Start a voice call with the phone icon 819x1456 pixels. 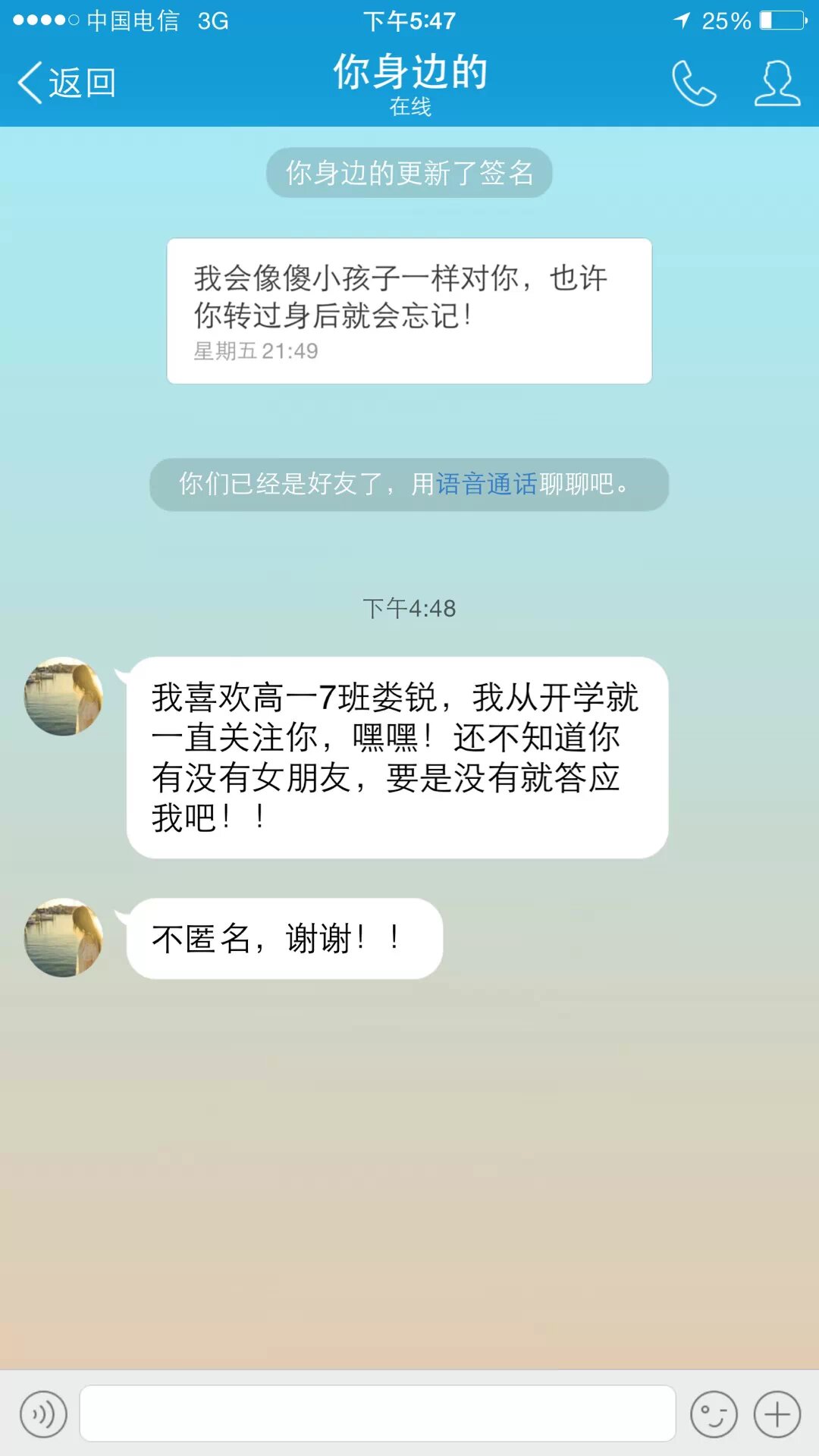[x=694, y=83]
